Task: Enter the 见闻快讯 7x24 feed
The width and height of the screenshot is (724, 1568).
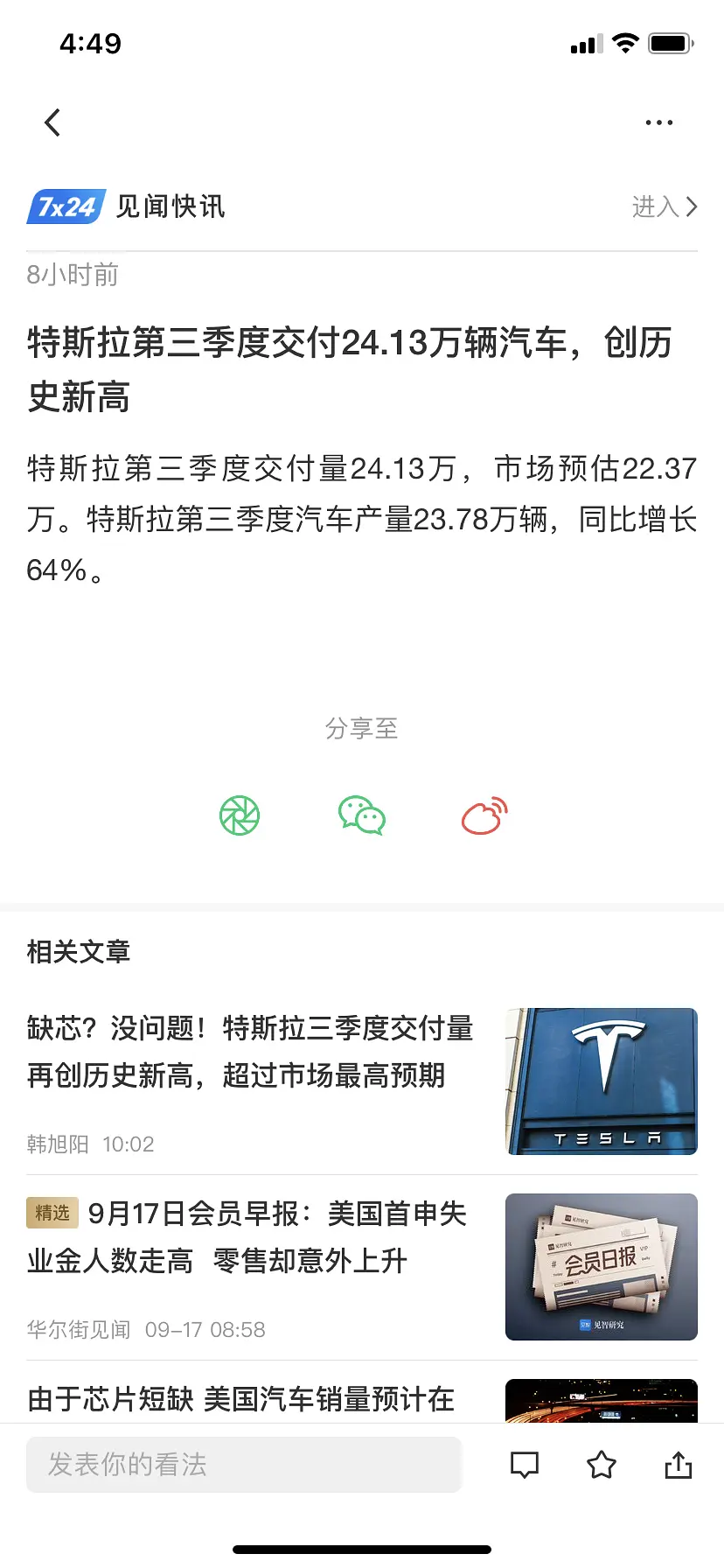Action: (x=664, y=206)
